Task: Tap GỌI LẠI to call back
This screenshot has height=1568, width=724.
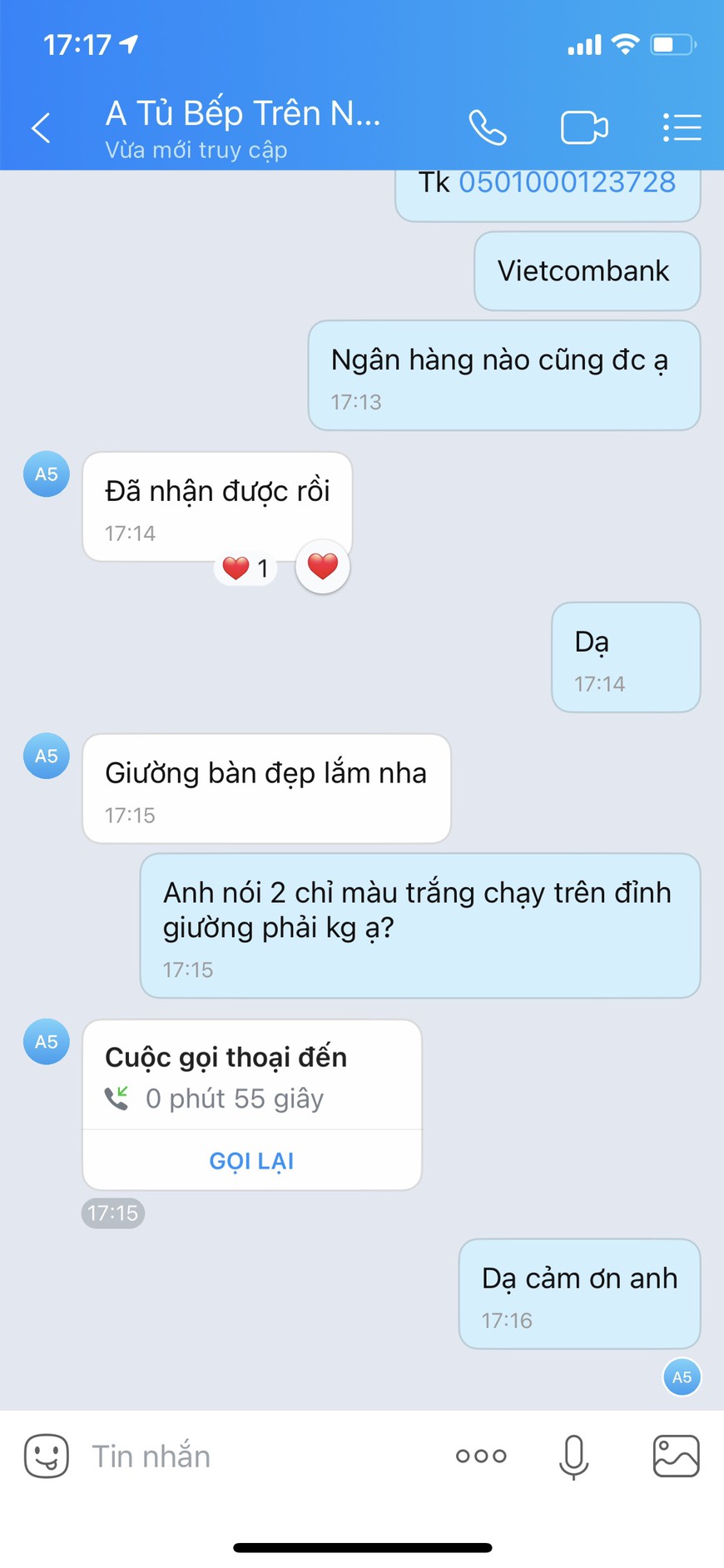Action: pyautogui.click(x=251, y=1160)
